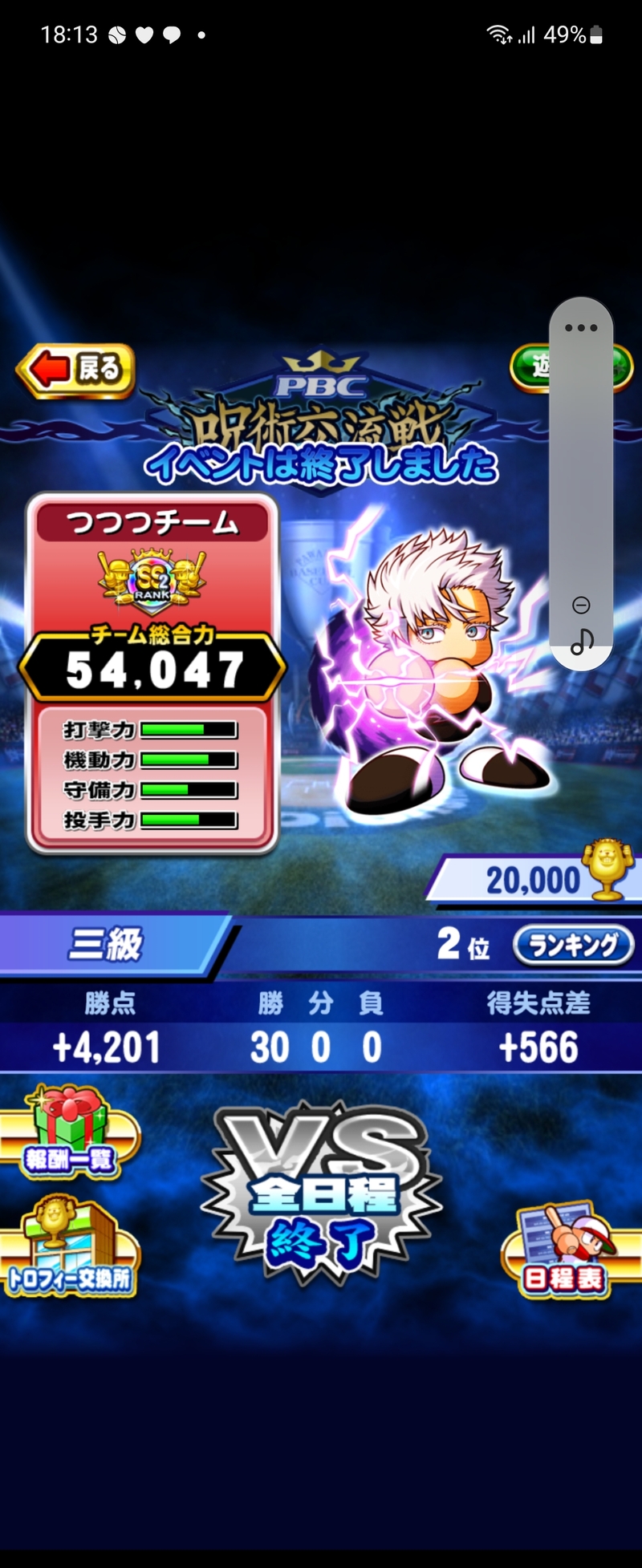
Task: Tap the 戻る back button
Action: [x=75, y=370]
